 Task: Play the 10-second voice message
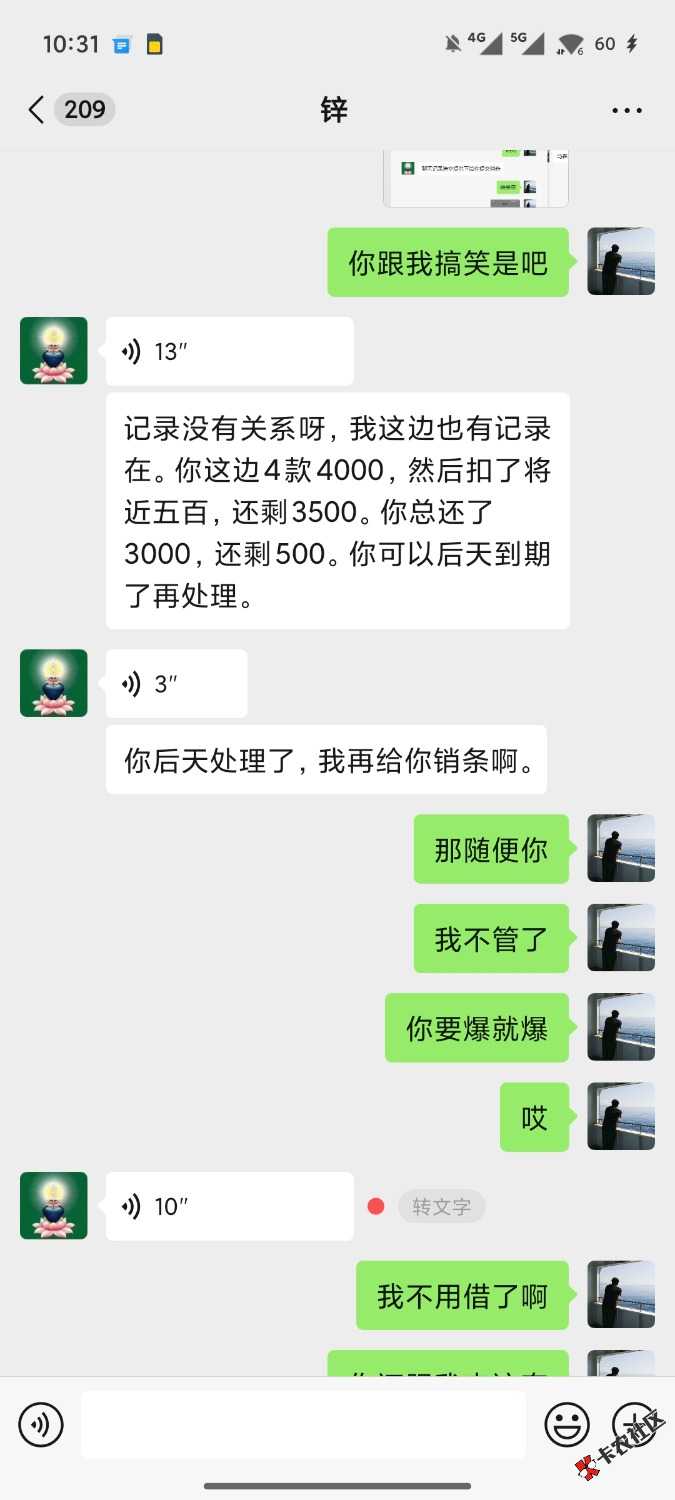coord(229,1207)
